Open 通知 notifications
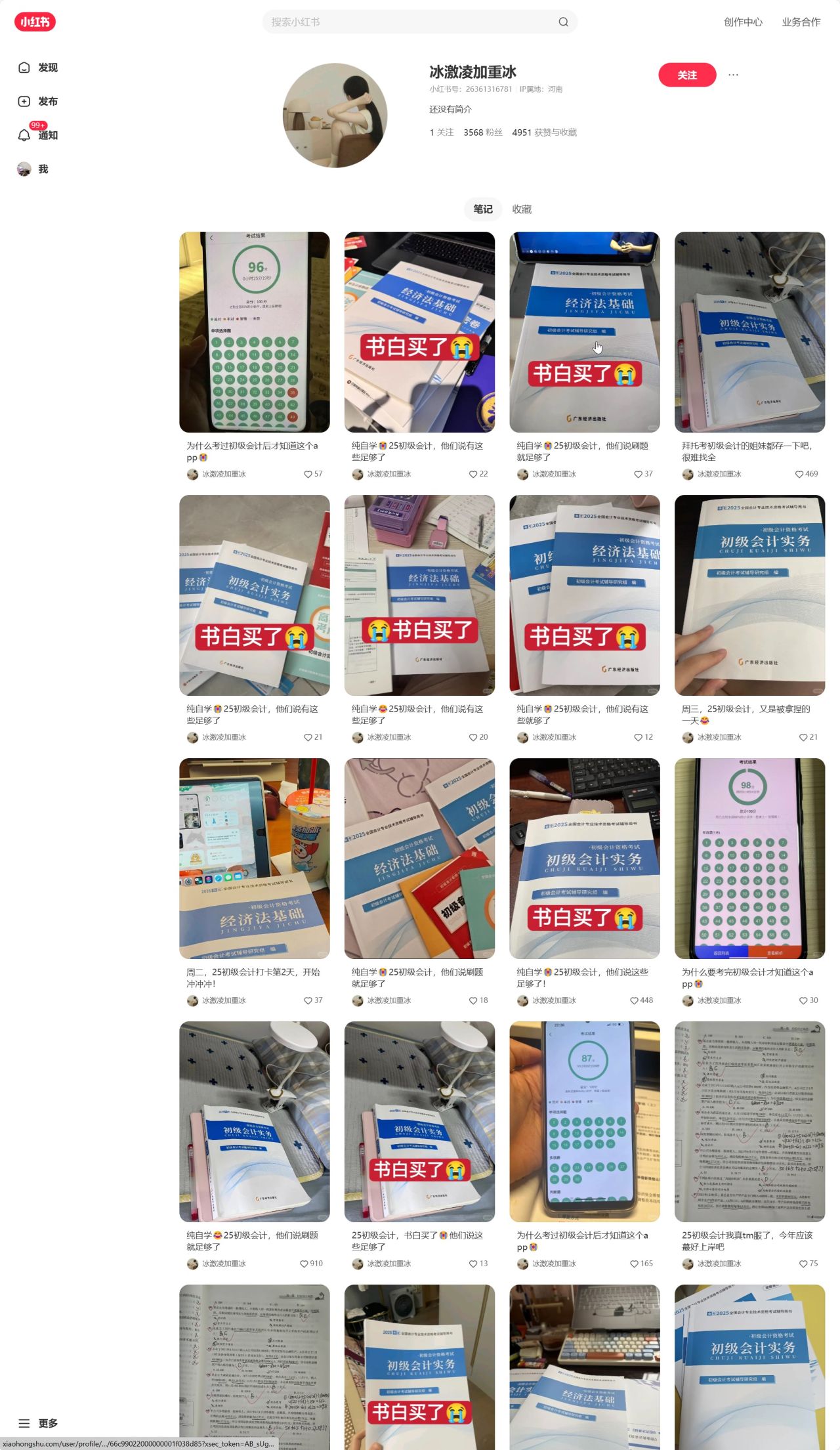840x1450 pixels. tap(38, 135)
